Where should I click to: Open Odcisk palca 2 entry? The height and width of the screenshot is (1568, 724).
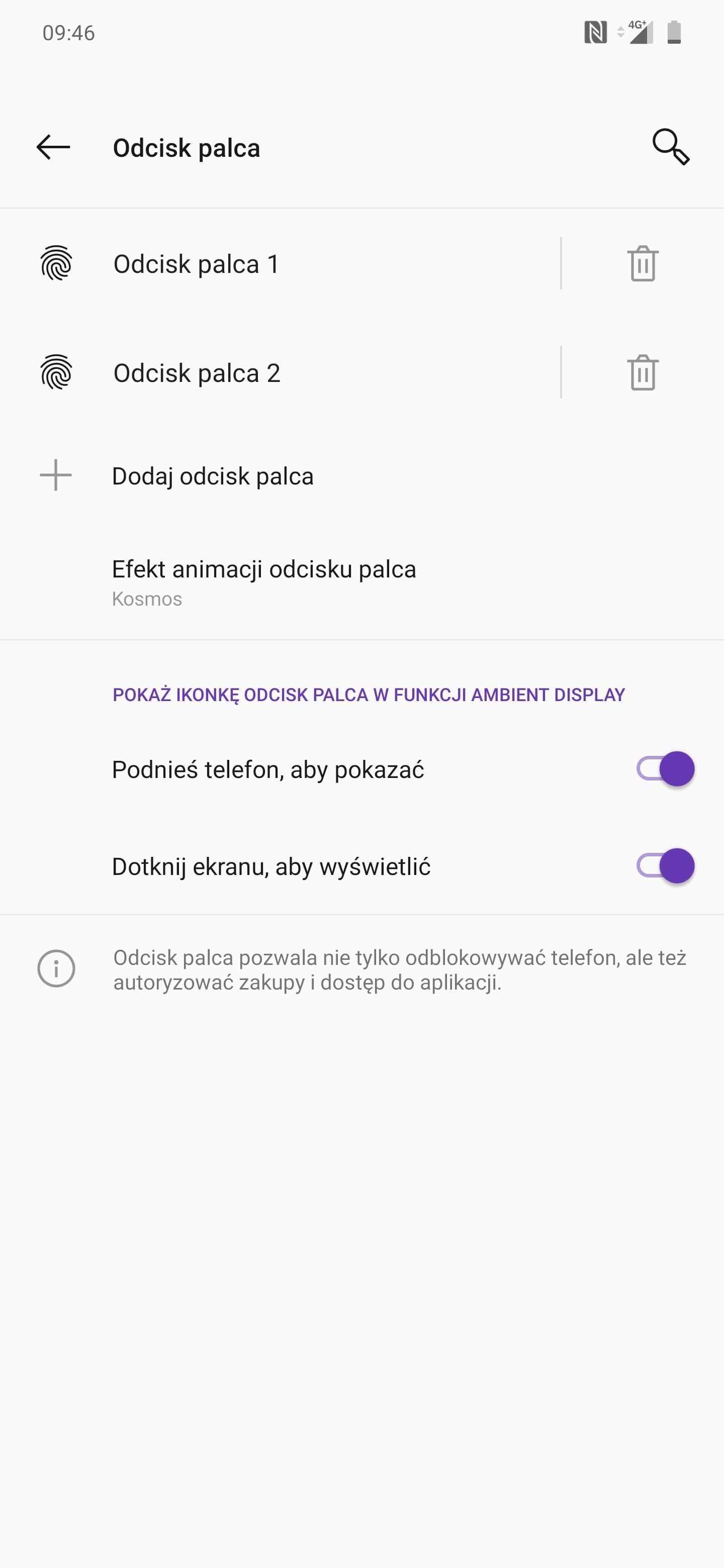280,372
